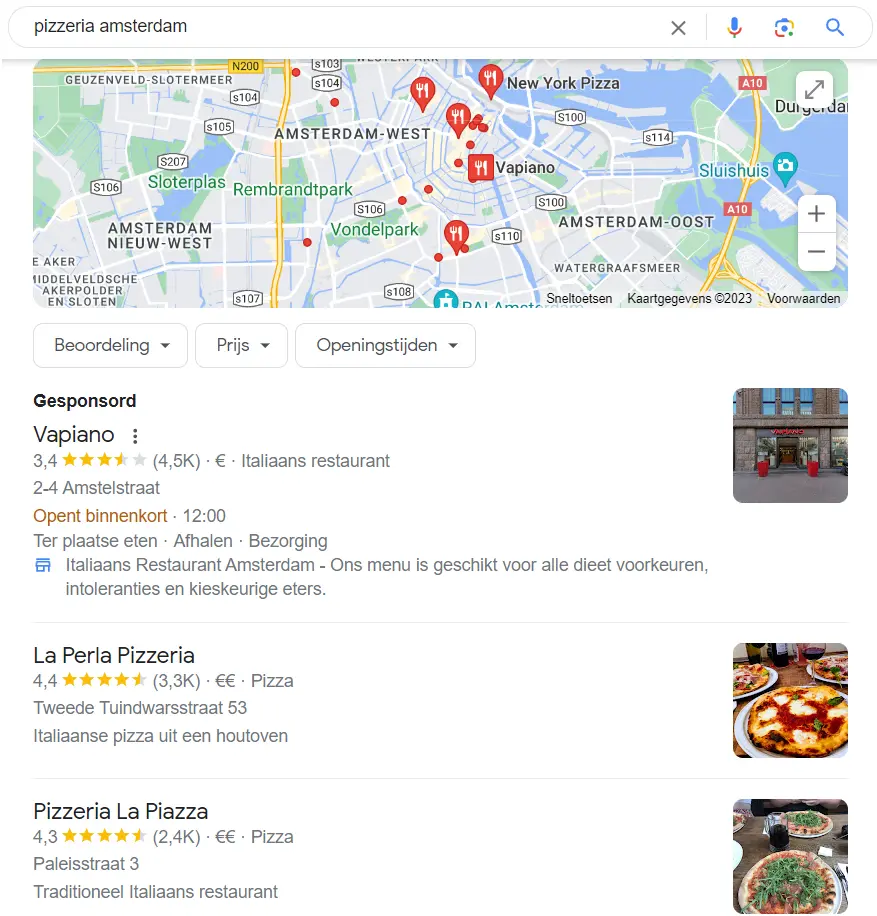The width and height of the screenshot is (877, 916).
Task: Open the three-dot menu next to Vapiano
Action: pyautogui.click(x=136, y=436)
